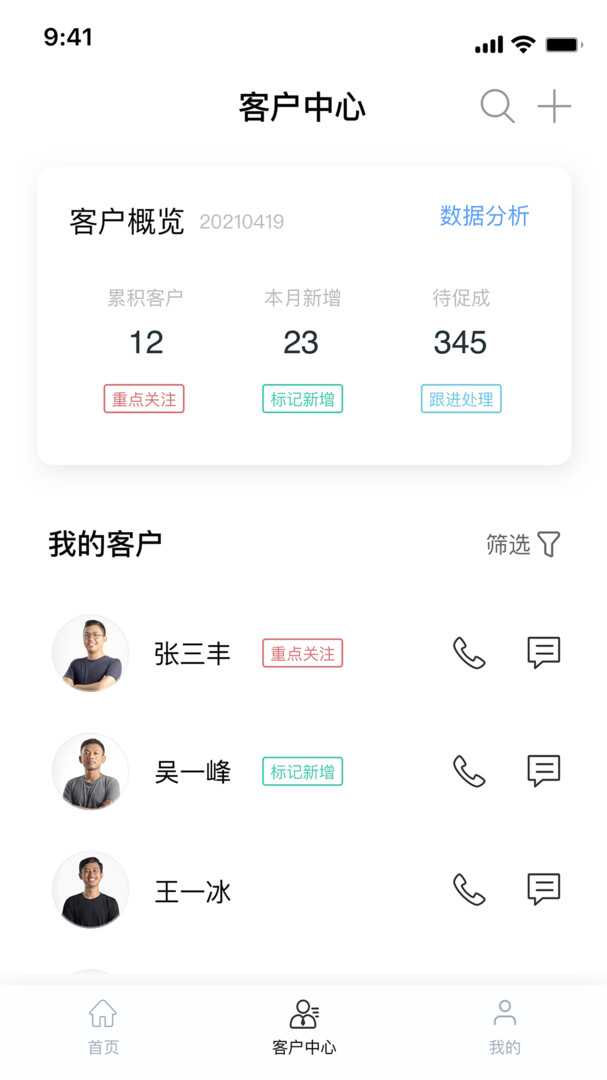Message 王一冰 with the chat icon
607x1080 pixels.
pos(543,889)
